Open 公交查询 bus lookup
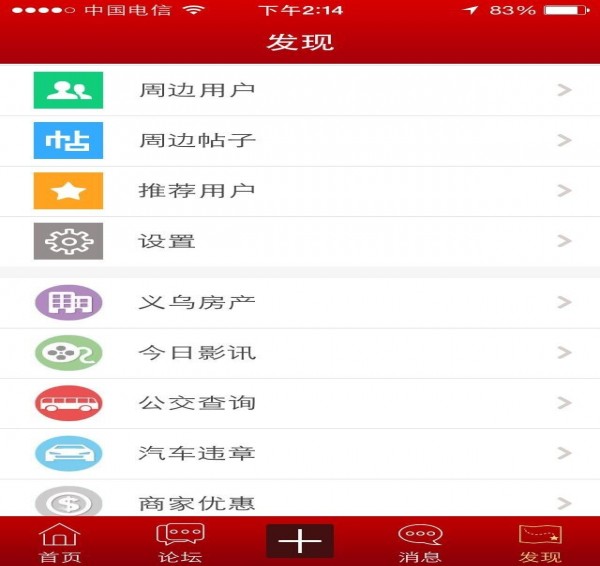 pos(300,403)
